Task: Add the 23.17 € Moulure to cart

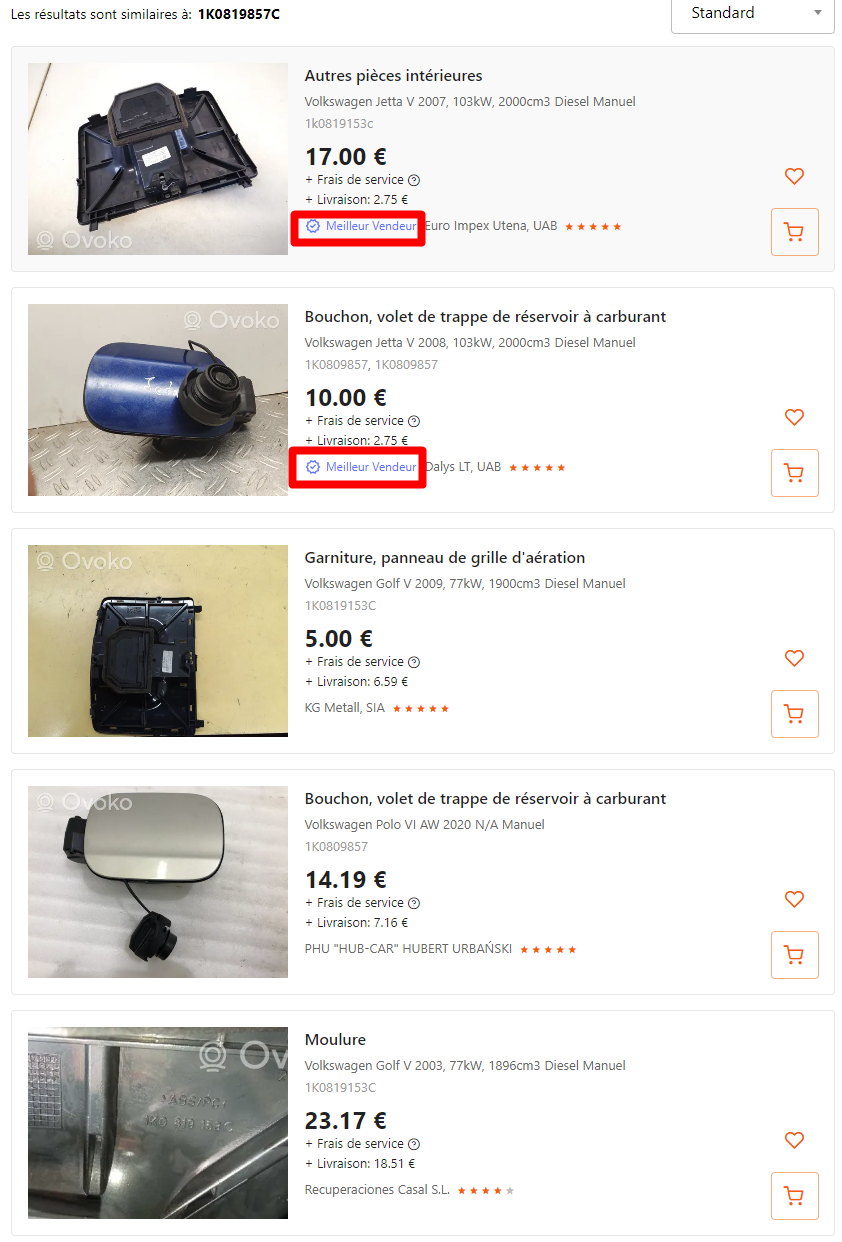Action: (x=794, y=1196)
